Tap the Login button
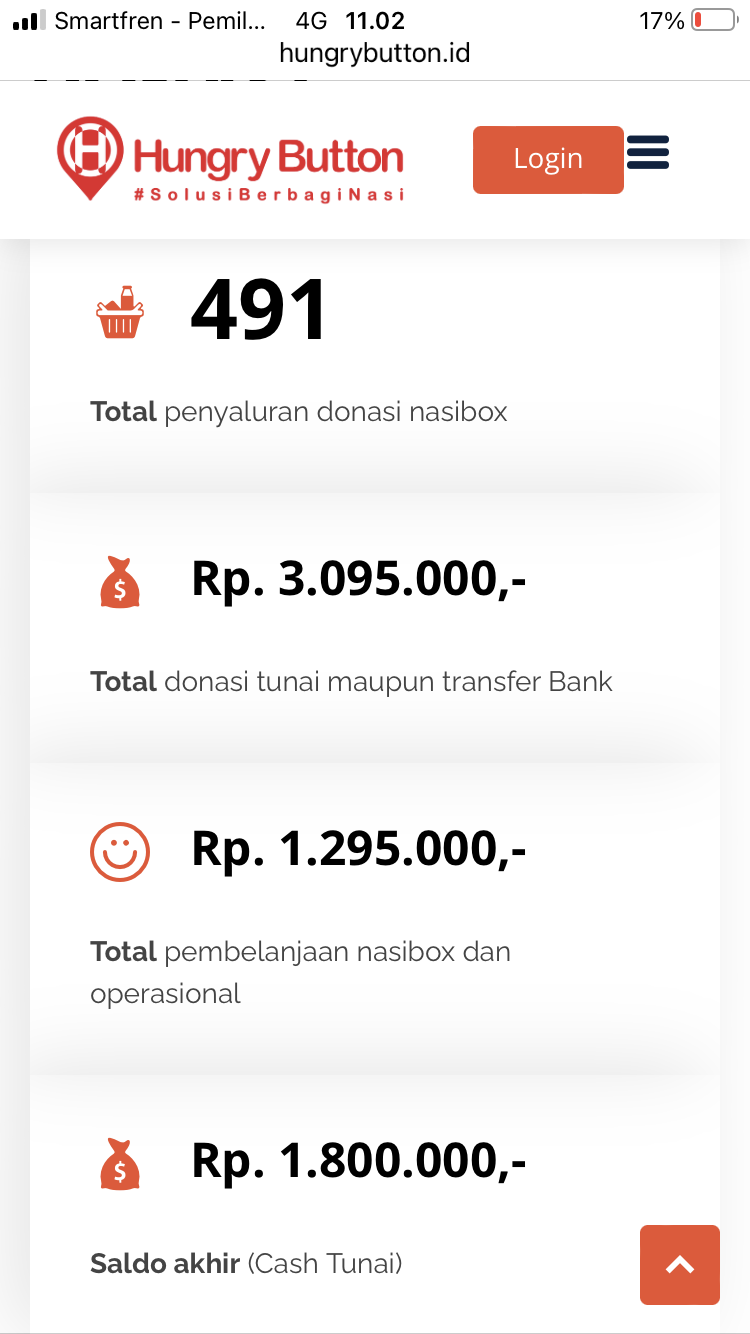 pyautogui.click(x=548, y=159)
